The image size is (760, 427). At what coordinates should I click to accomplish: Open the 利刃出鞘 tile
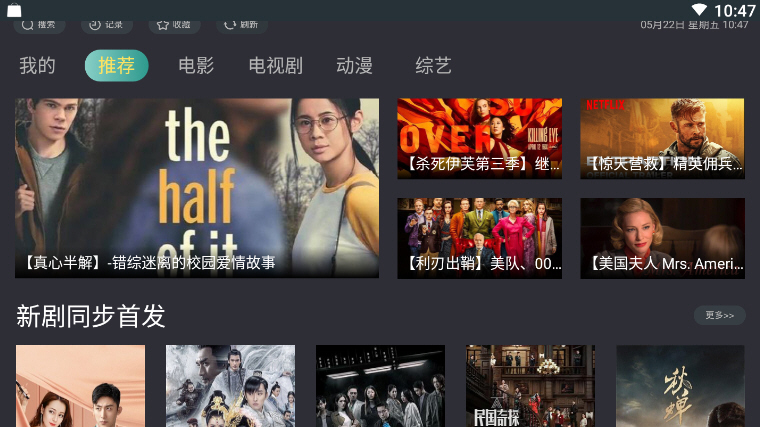click(479, 238)
